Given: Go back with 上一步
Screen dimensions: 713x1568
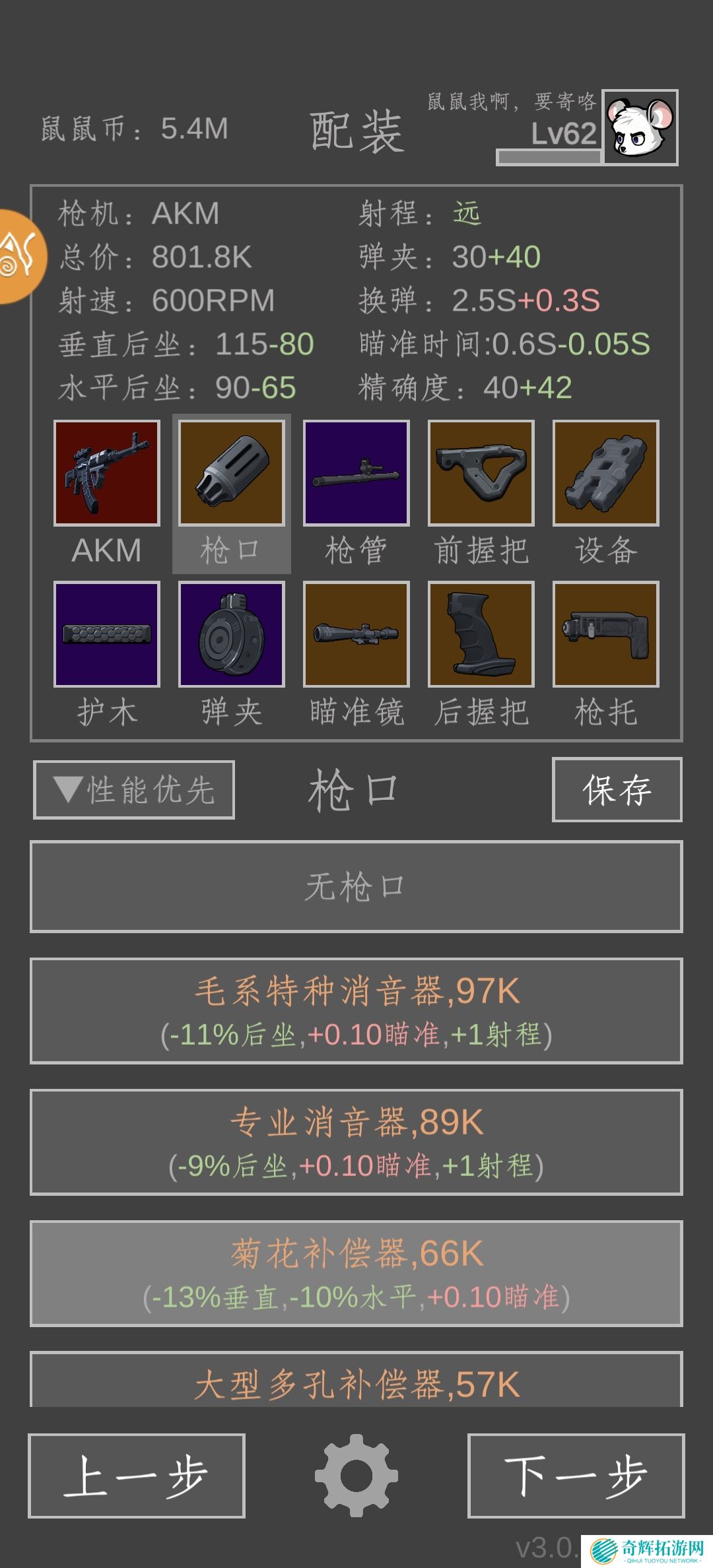Looking at the screenshot, I should 137,1476.
